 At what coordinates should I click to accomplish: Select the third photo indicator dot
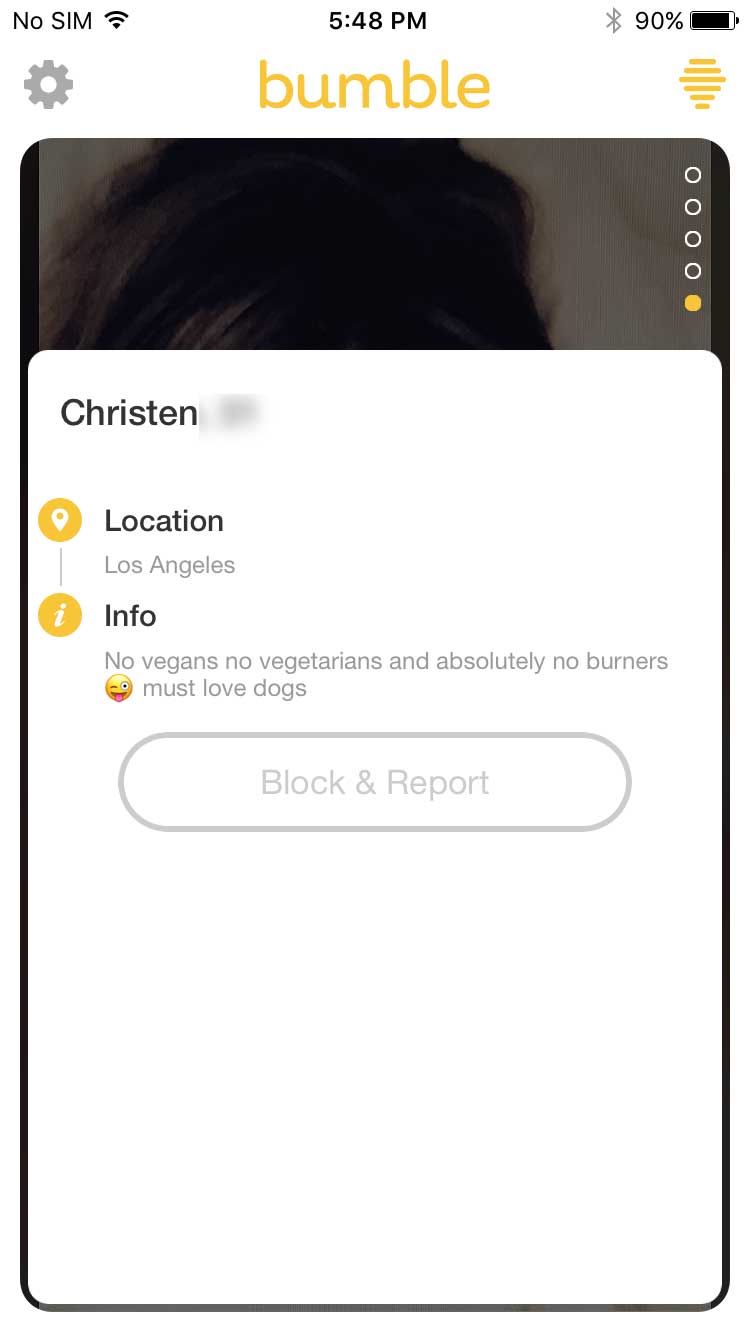click(693, 239)
